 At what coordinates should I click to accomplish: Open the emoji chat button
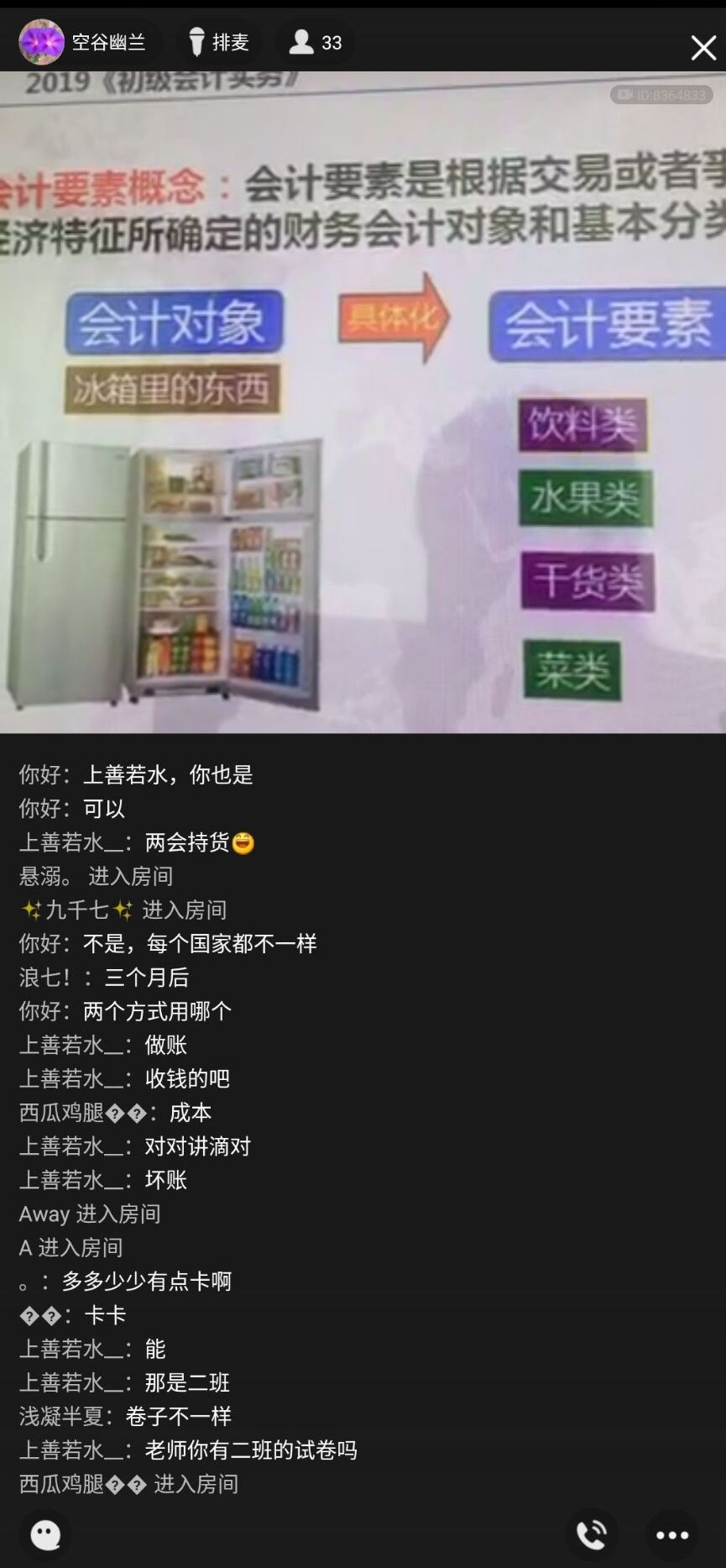tap(46, 1534)
